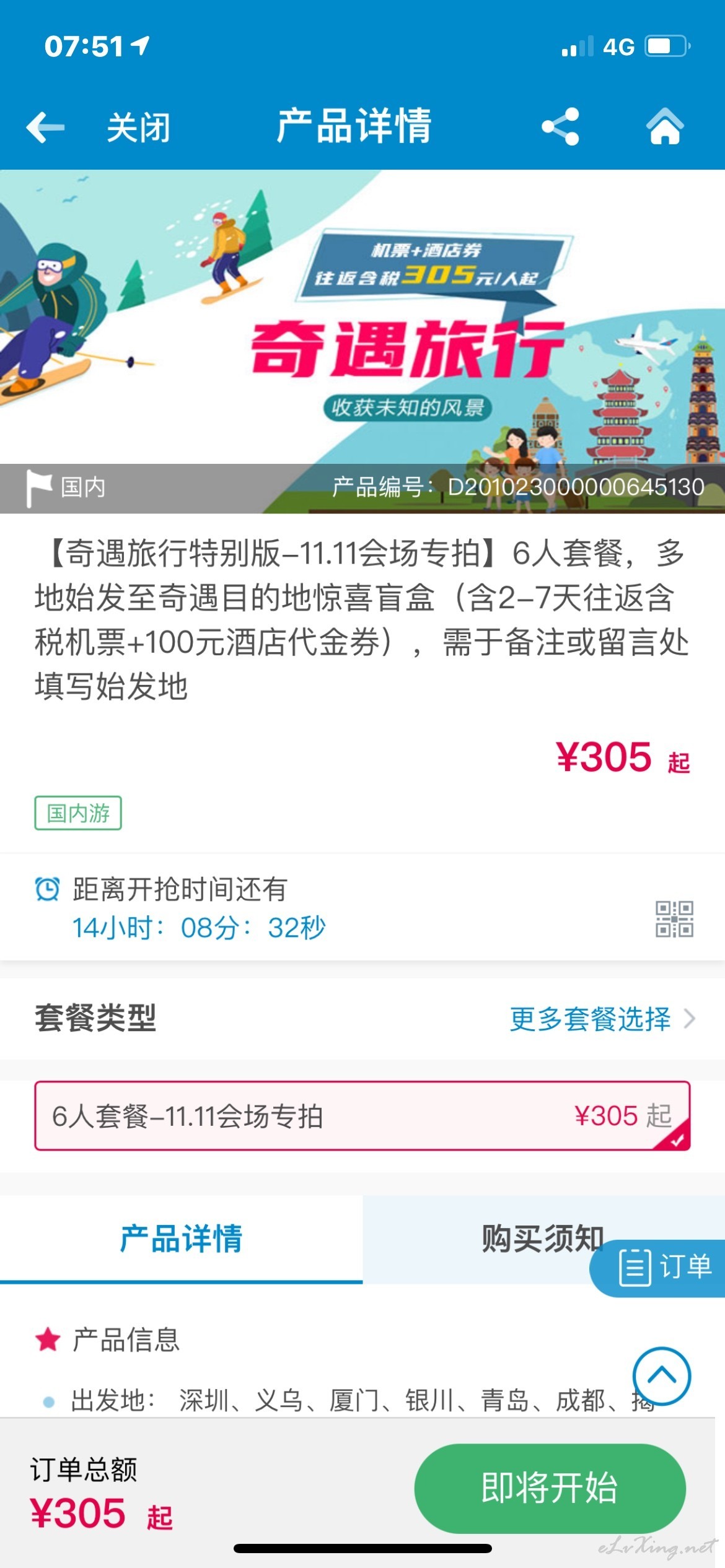Tap 关闭 to close the page
Viewport: 725px width, 1568px height.
click(139, 128)
